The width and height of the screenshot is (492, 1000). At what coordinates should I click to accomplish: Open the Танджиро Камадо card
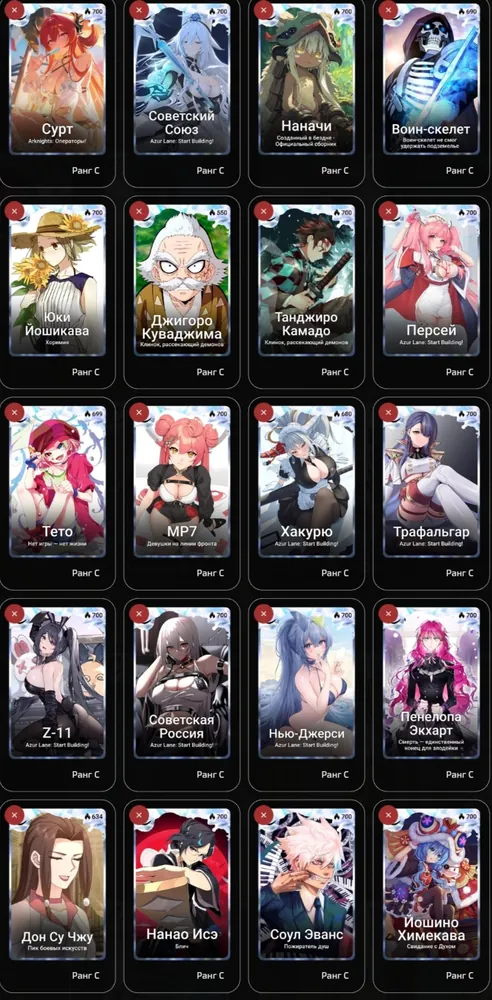tap(307, 280)
